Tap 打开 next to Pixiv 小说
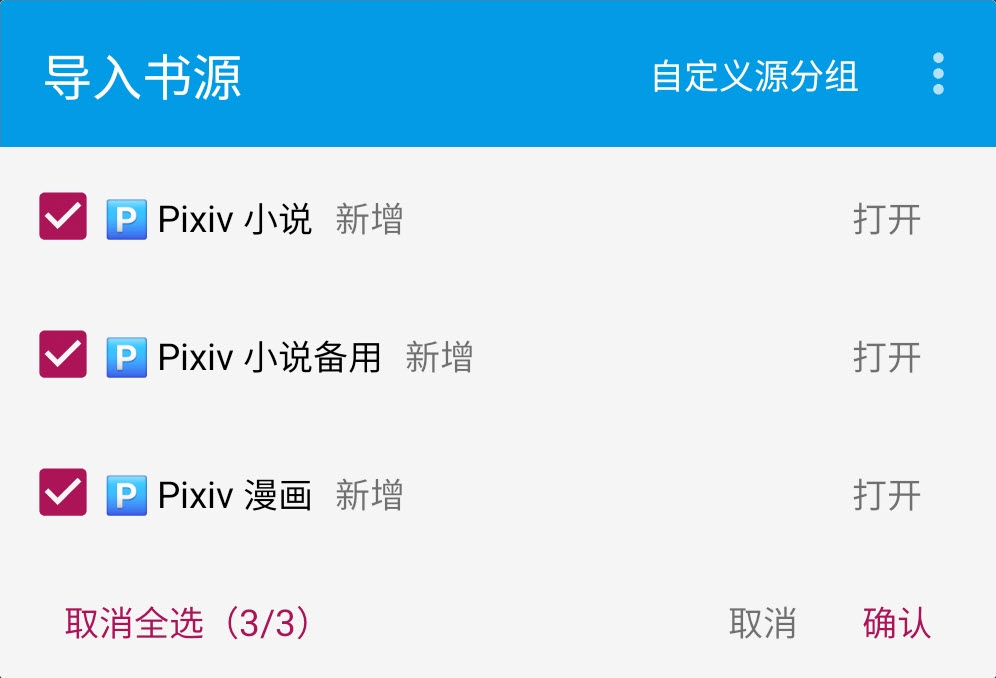Image resolution: width=996 pixels, height=678 pixels. coord(887,219)
